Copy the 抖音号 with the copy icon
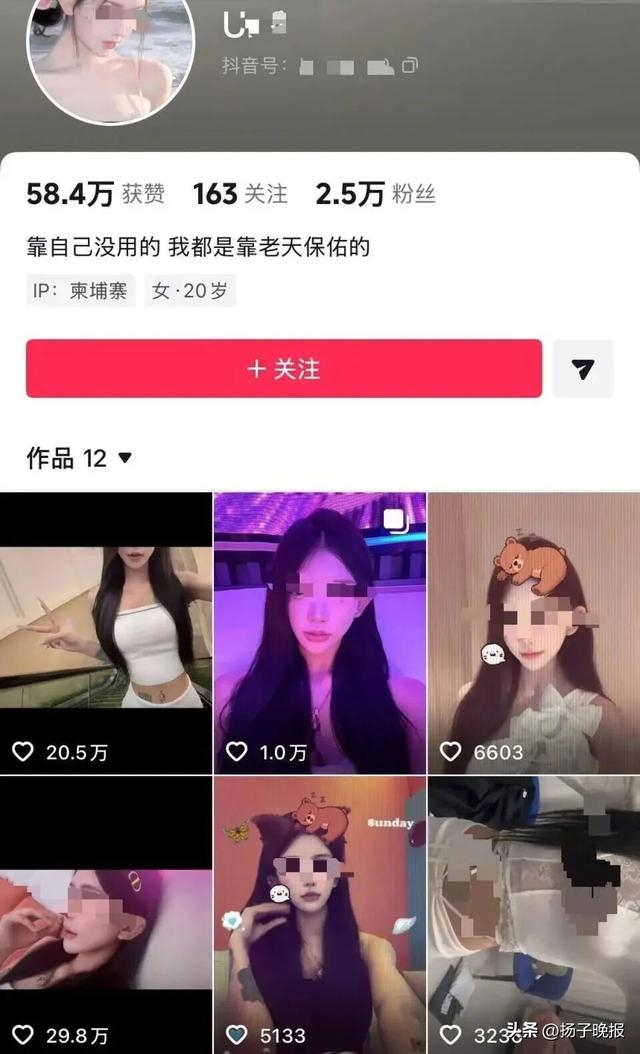The image size is (640, 1054). [x=410, y=66]
